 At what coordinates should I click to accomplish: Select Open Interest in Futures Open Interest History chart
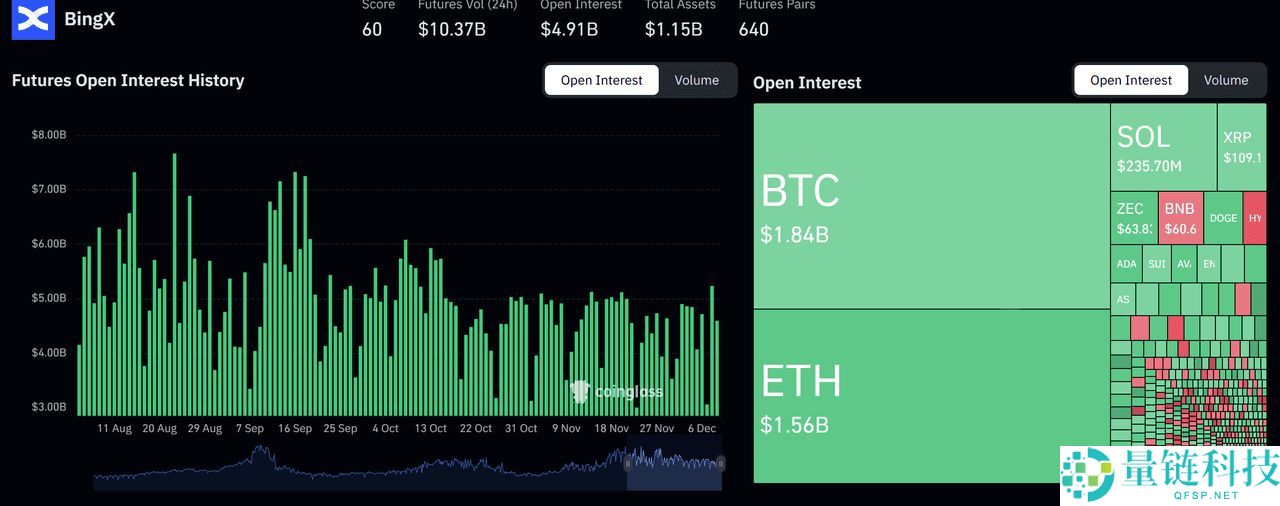601,81
